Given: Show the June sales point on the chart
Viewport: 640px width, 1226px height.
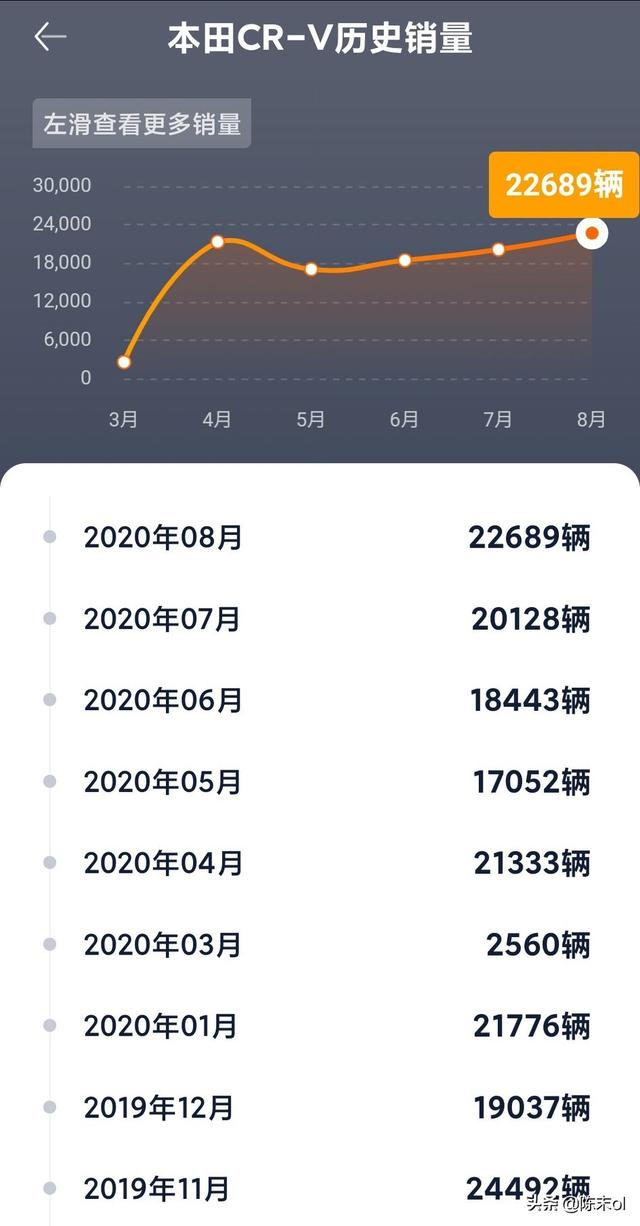Looking at the screenshot, I should [x=405, y=260].
